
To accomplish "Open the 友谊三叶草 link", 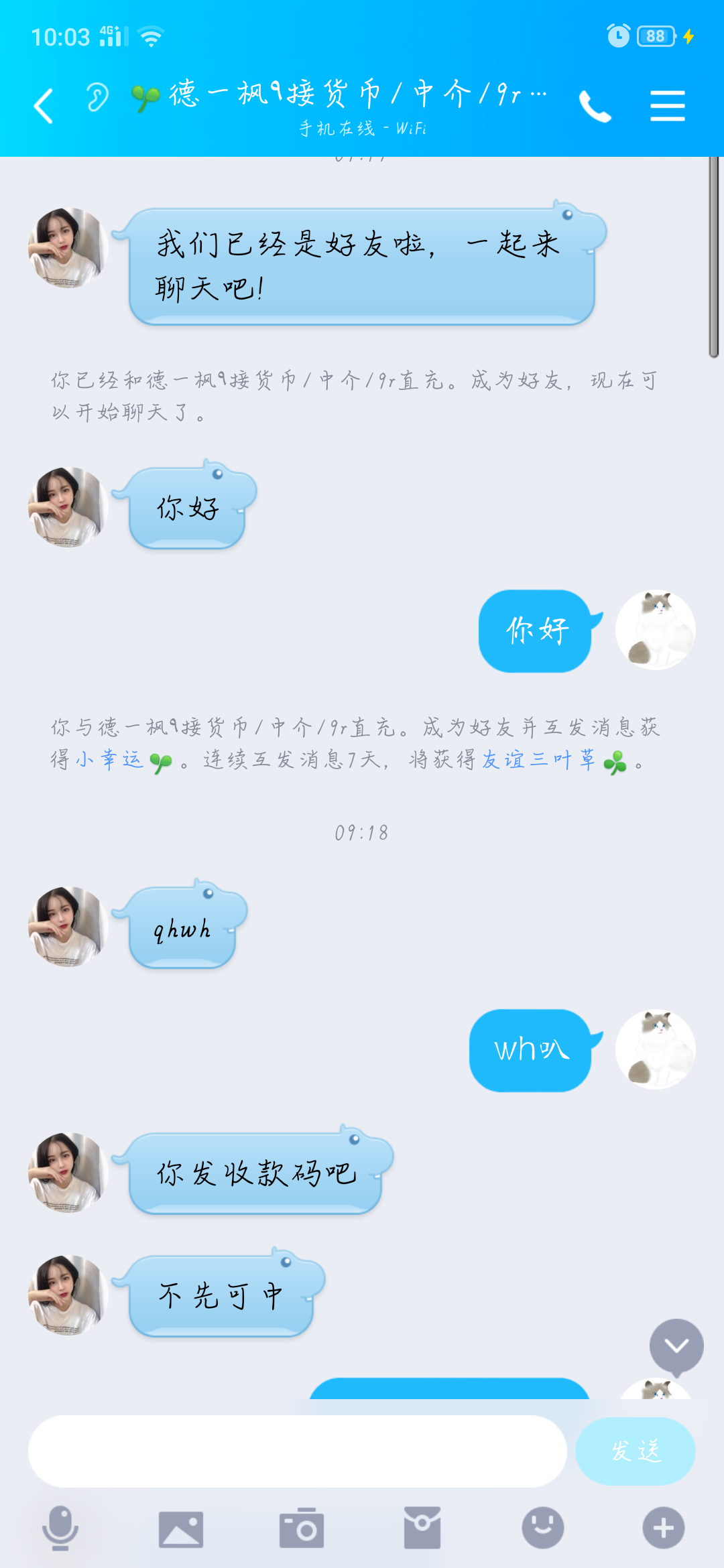I will click(x=539, y=760).
